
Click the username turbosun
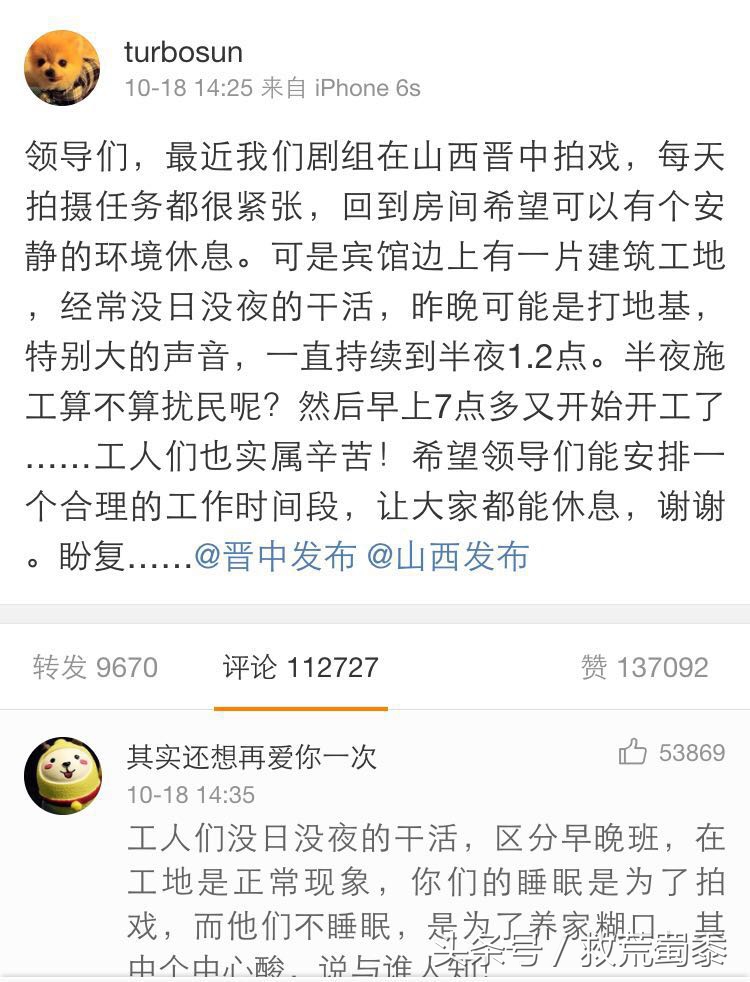pyautogui.click(x=183, y=53)
